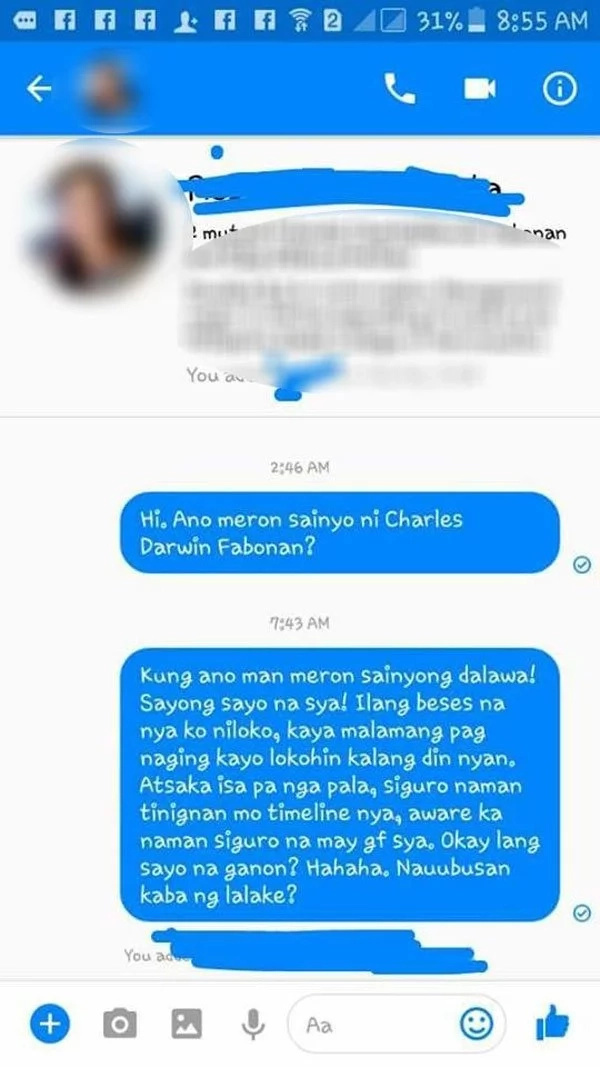Open the camera to take photo
Viewport: 600px width, 1067px height.
pyautogui.click(x=120, y=1023)
